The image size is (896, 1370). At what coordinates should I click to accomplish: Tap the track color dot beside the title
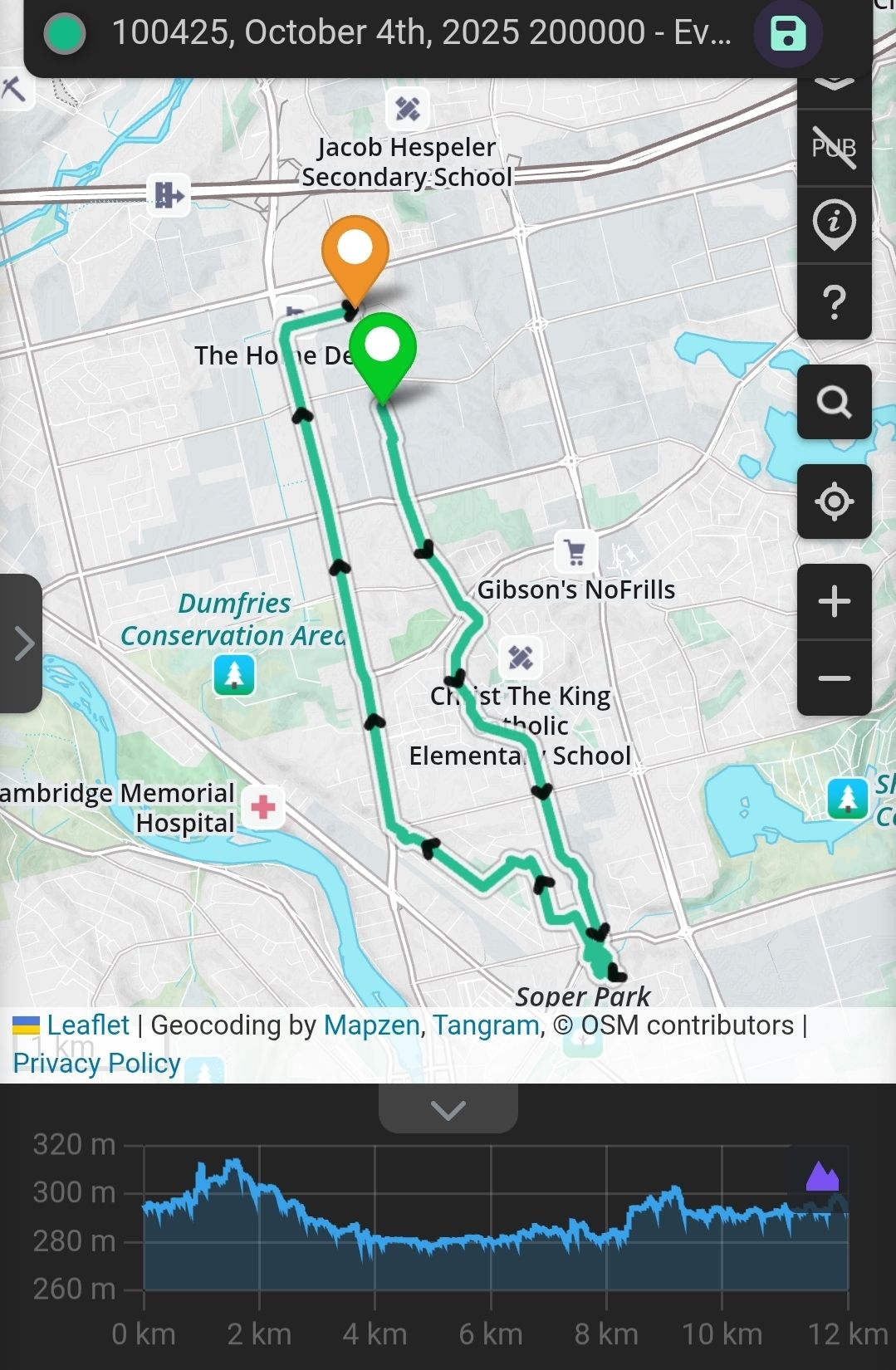(65, 35)
